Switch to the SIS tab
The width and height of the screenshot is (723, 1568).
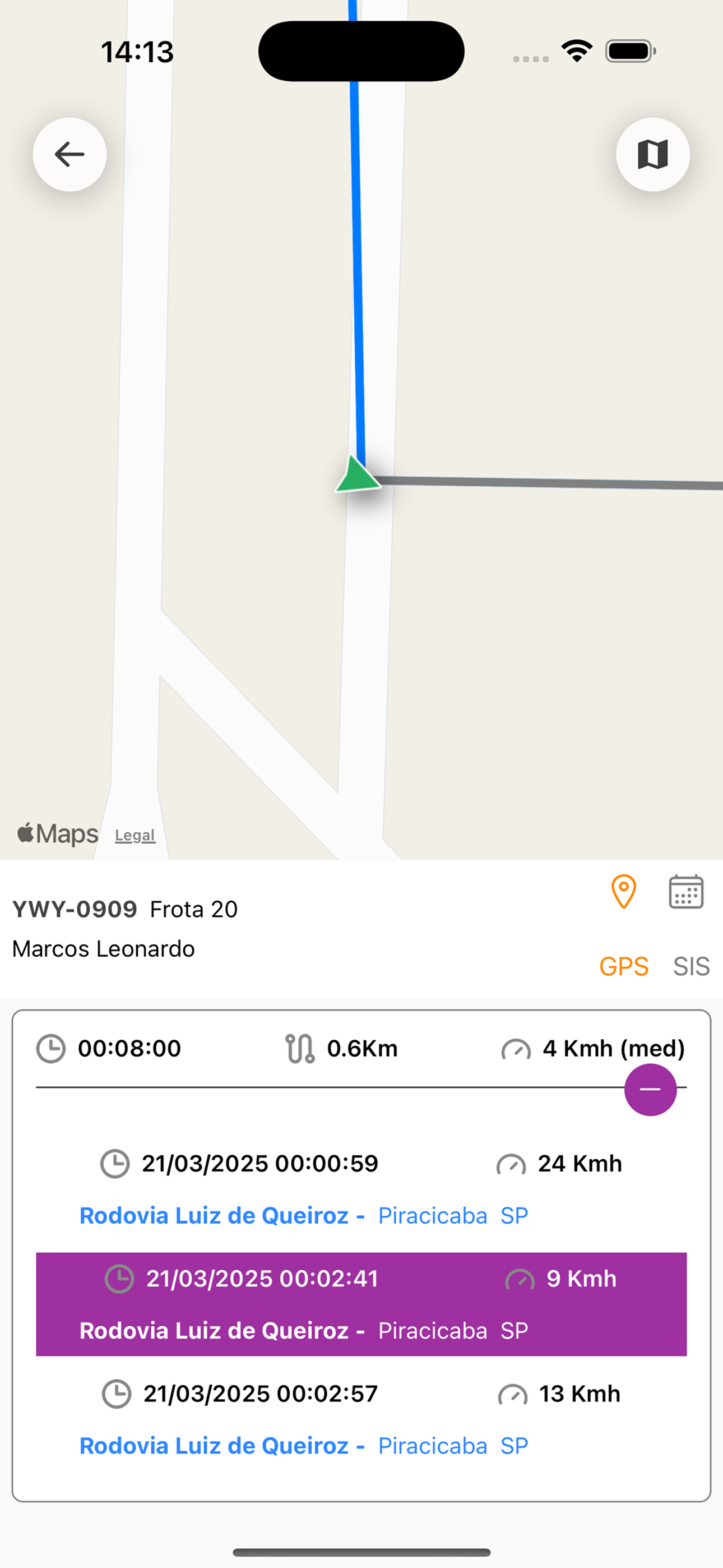tap(692, 967)
